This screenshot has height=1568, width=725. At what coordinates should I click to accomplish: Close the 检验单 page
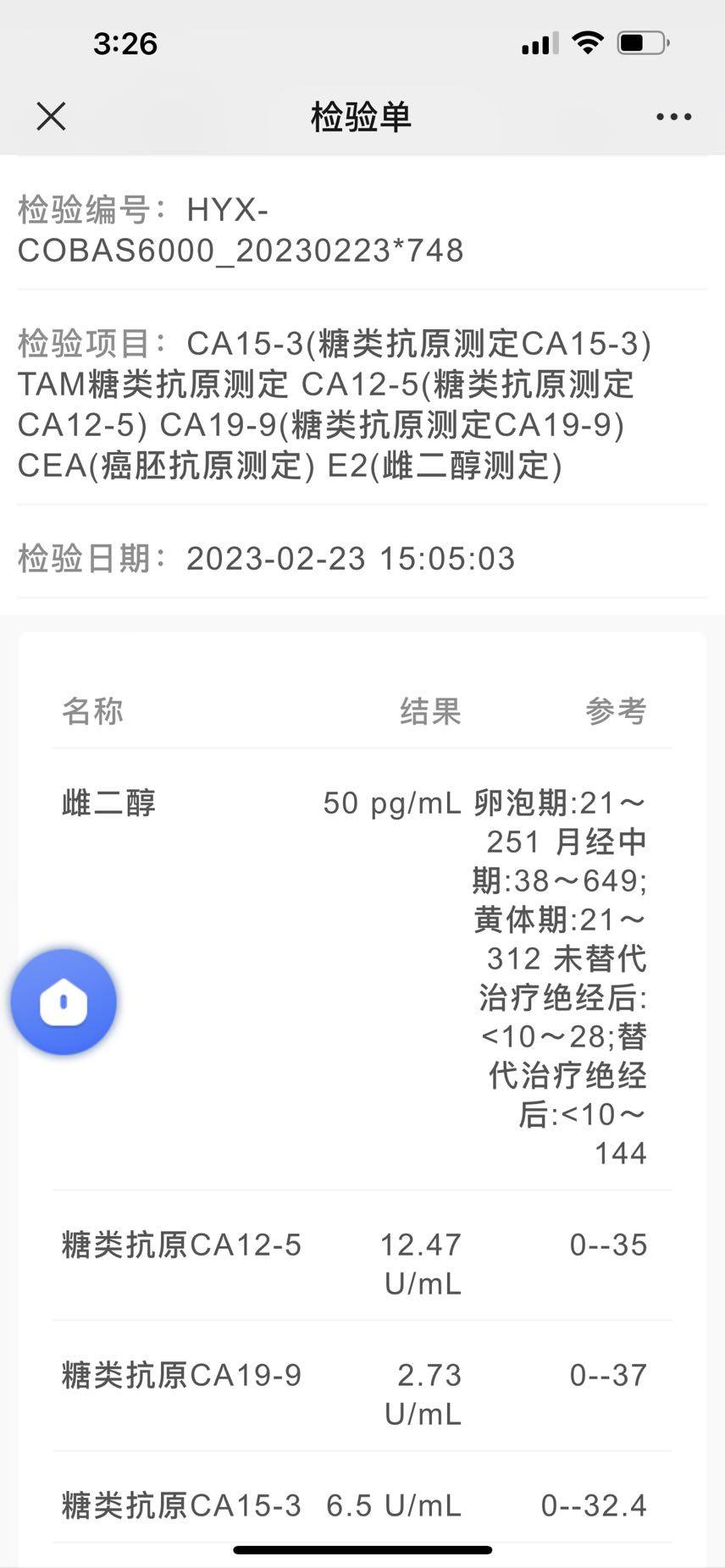point(51,117)
